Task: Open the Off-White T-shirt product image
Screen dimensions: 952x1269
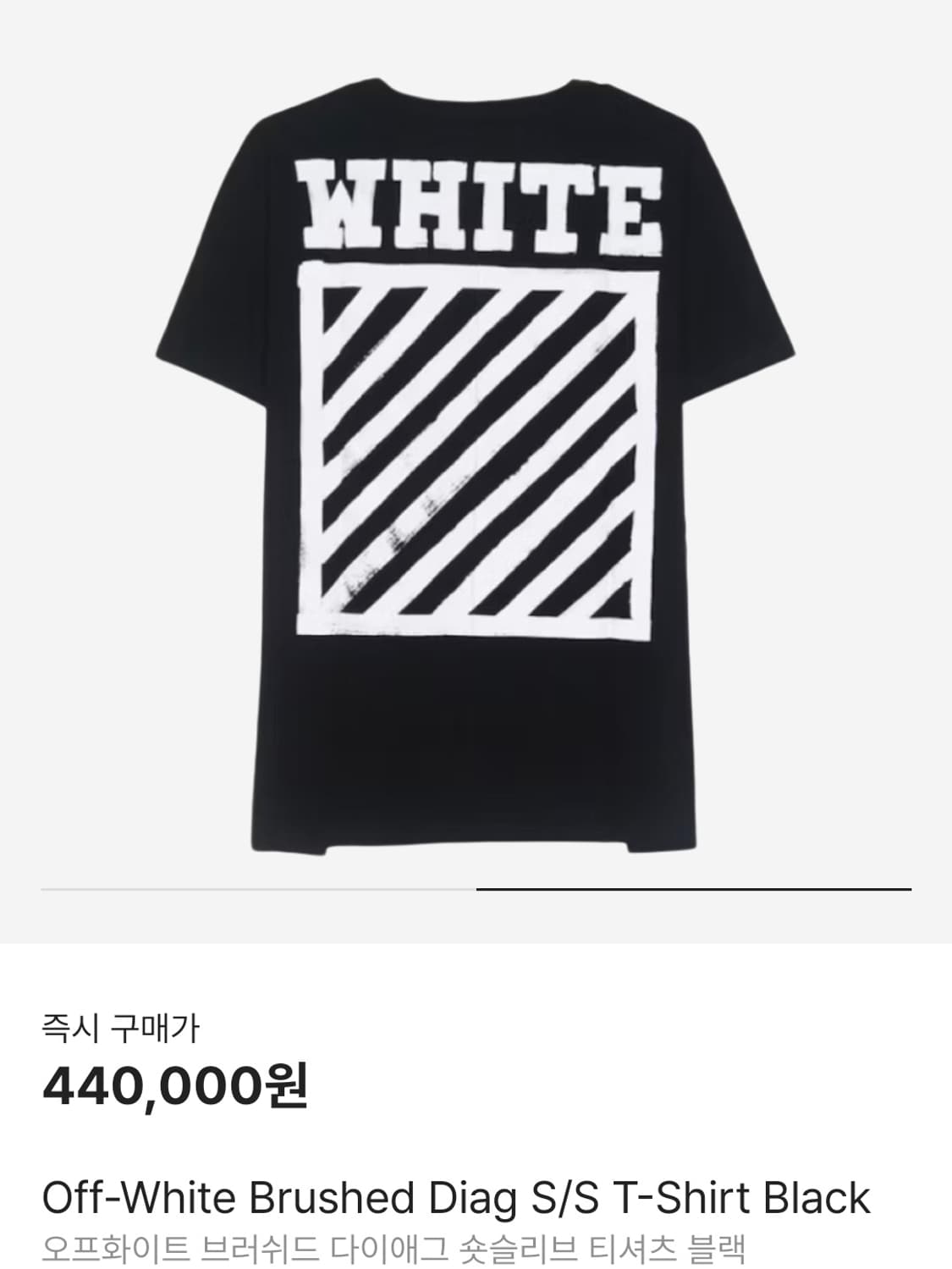Action: (x=476, y=461)
